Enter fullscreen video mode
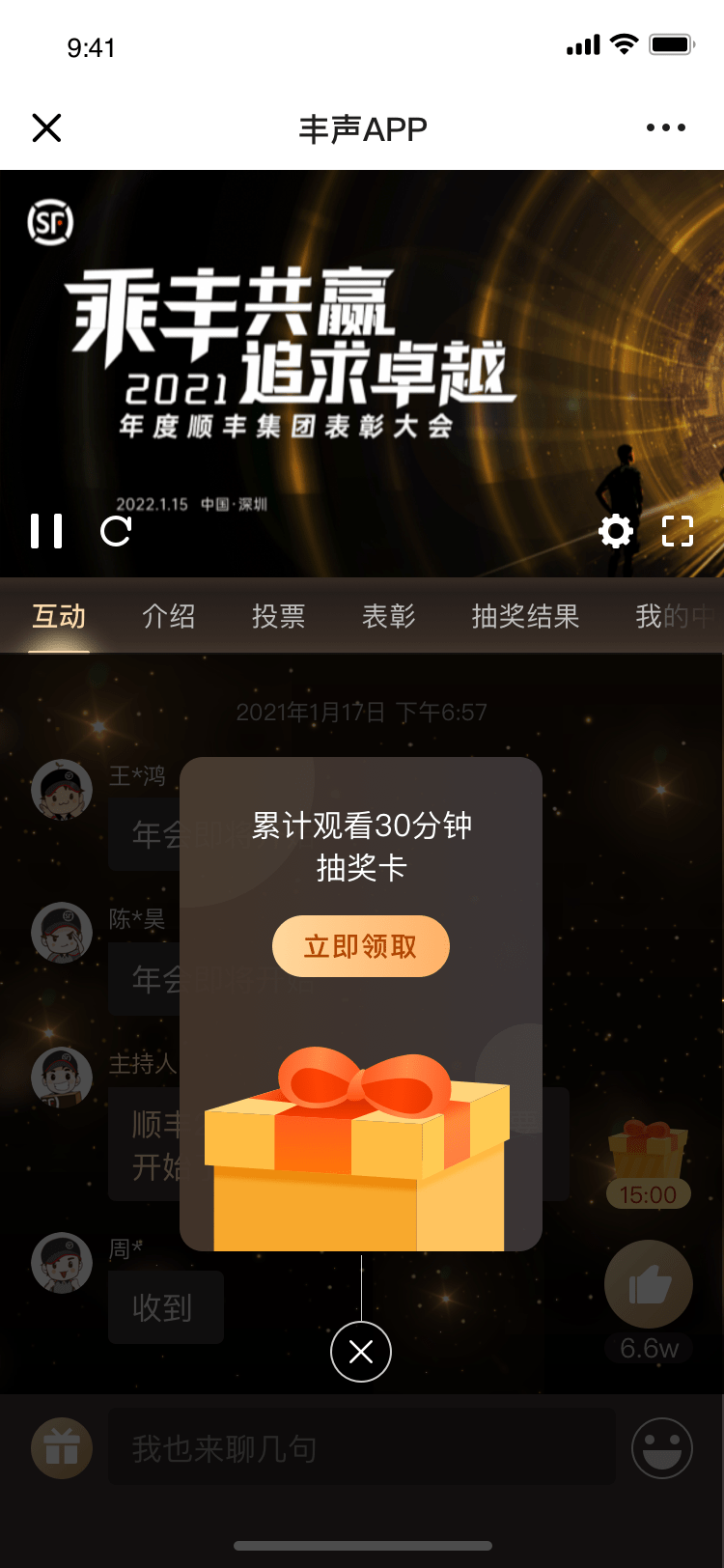724x1568 pixels. (678, 531)
